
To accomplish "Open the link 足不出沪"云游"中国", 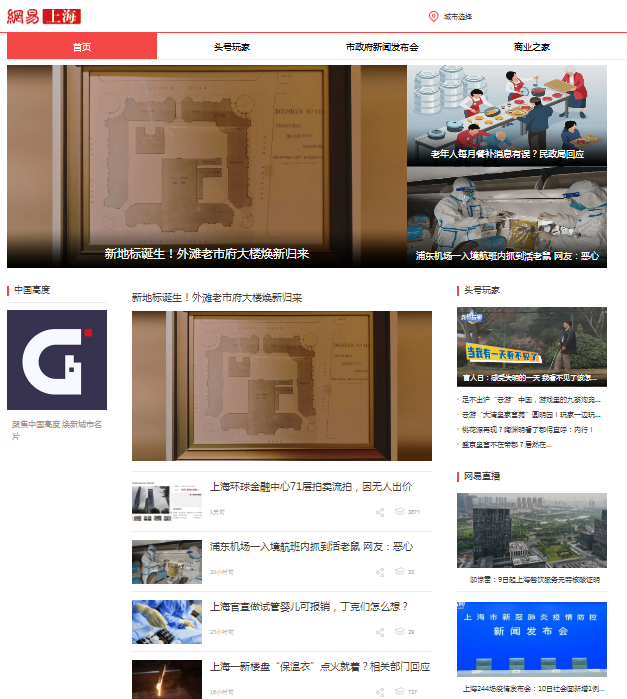I will click(530, 399).
